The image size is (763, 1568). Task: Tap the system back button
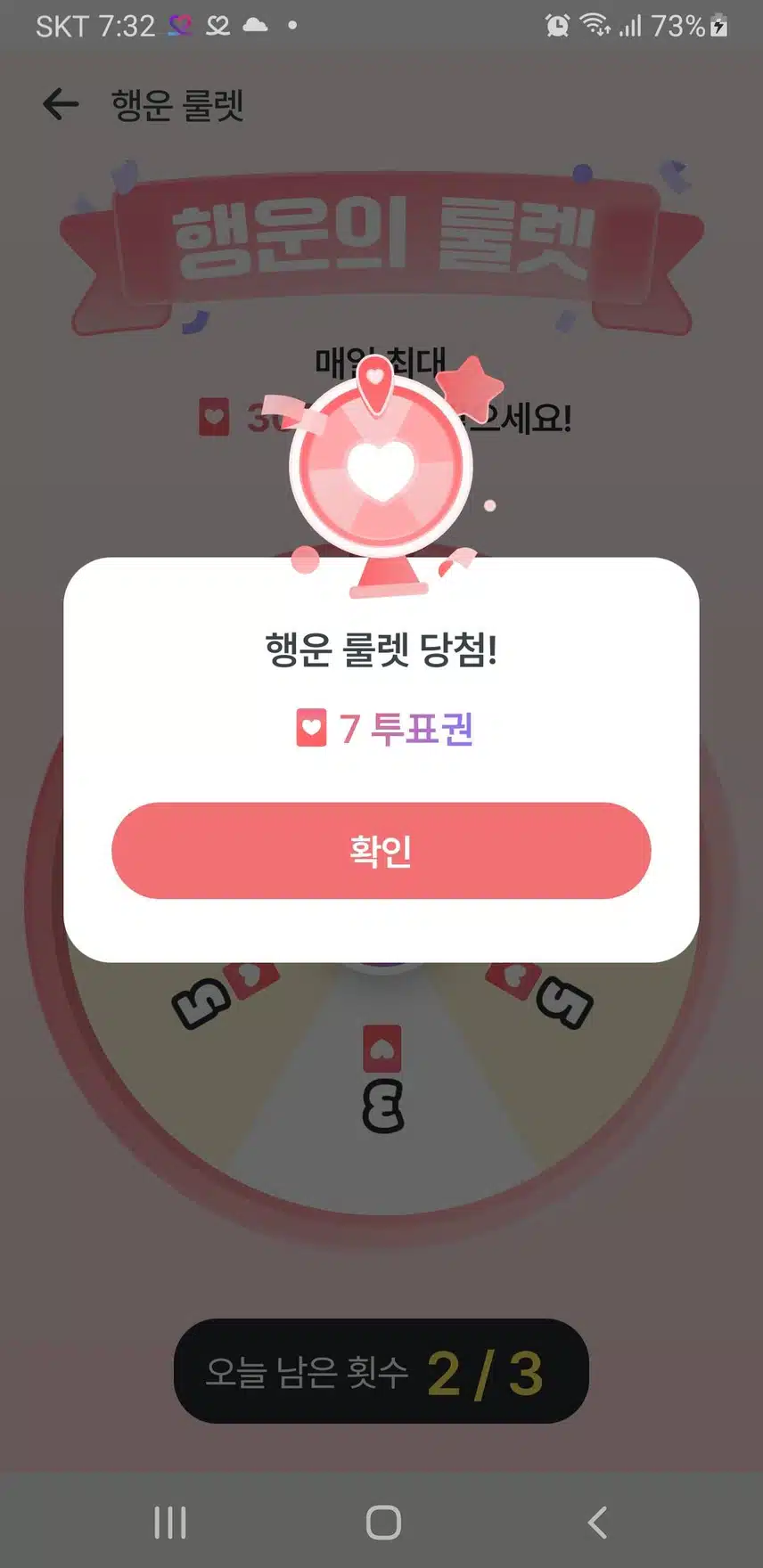(x=598, y=1523)
